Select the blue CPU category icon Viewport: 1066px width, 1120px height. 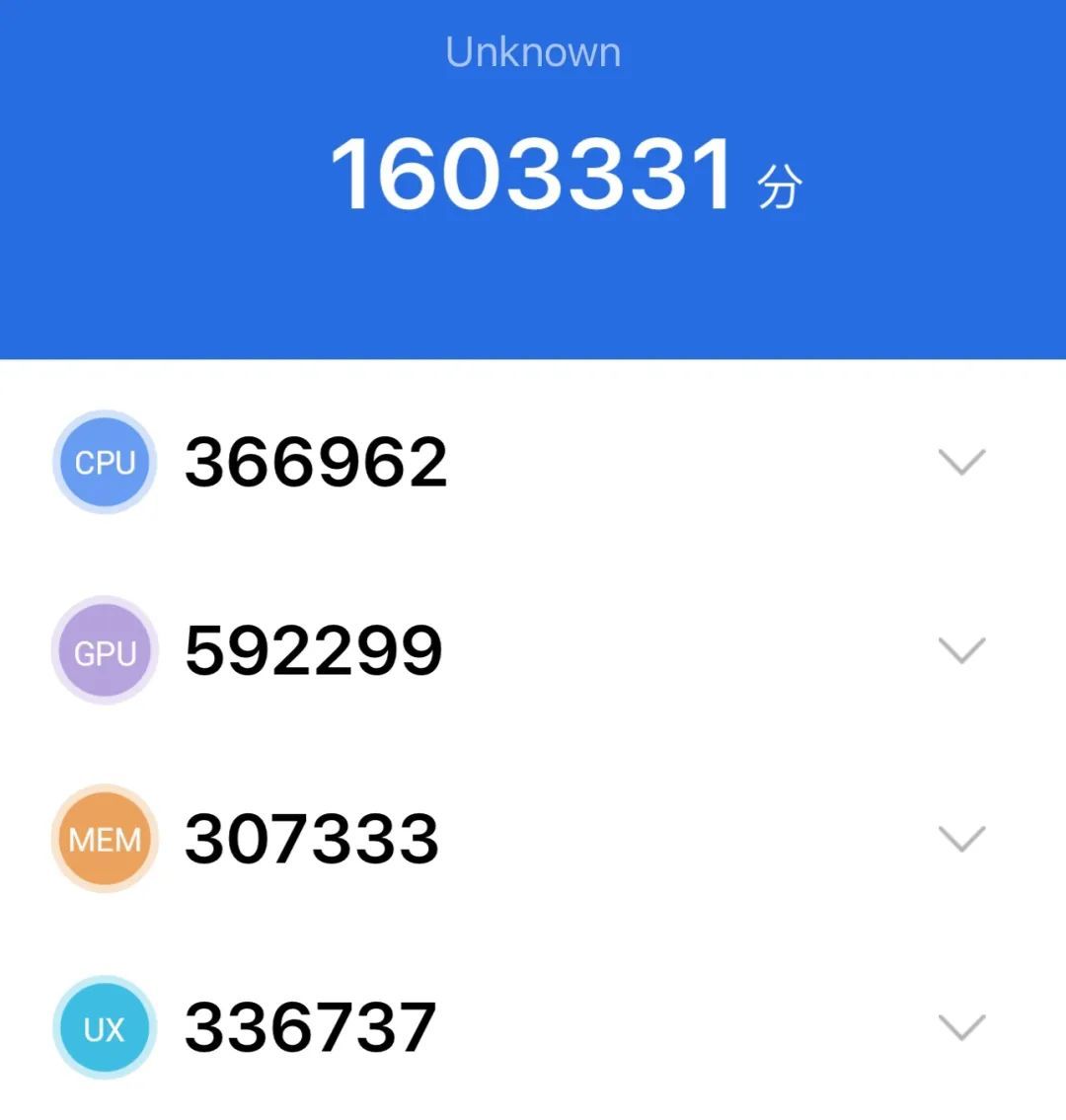click(x=103, y=463)
